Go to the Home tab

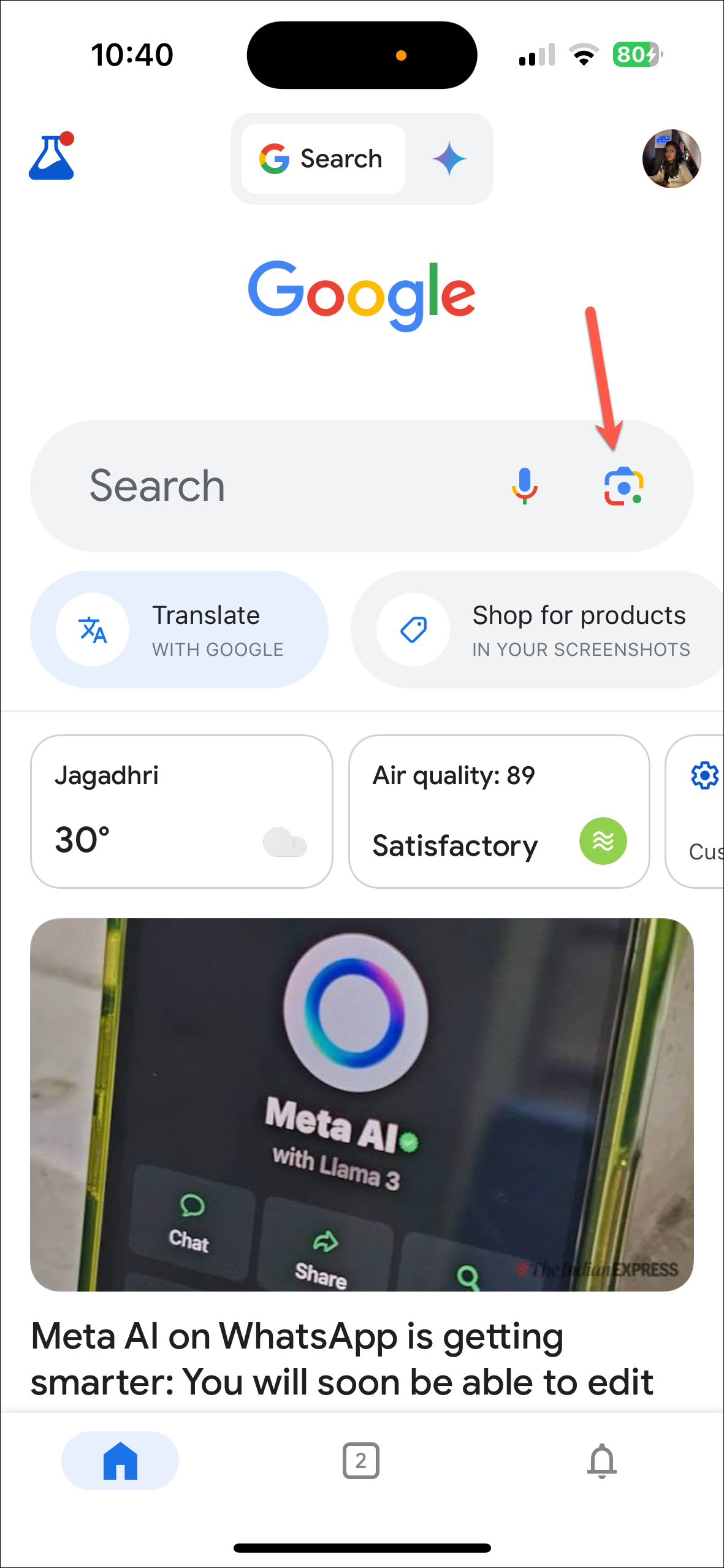(x=120, y=1461)
